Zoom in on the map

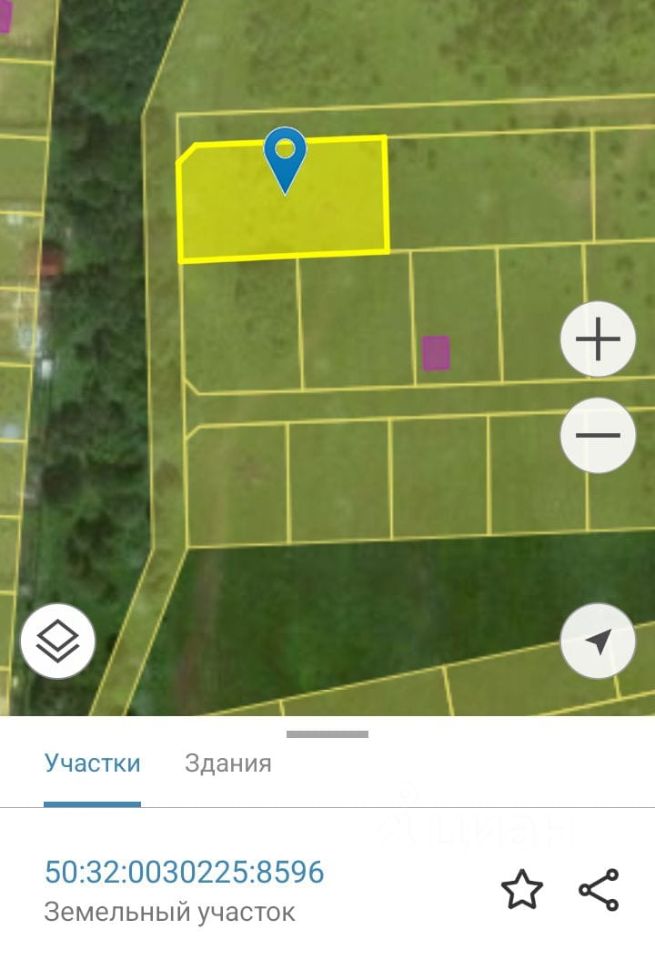(x=598, y=340)
